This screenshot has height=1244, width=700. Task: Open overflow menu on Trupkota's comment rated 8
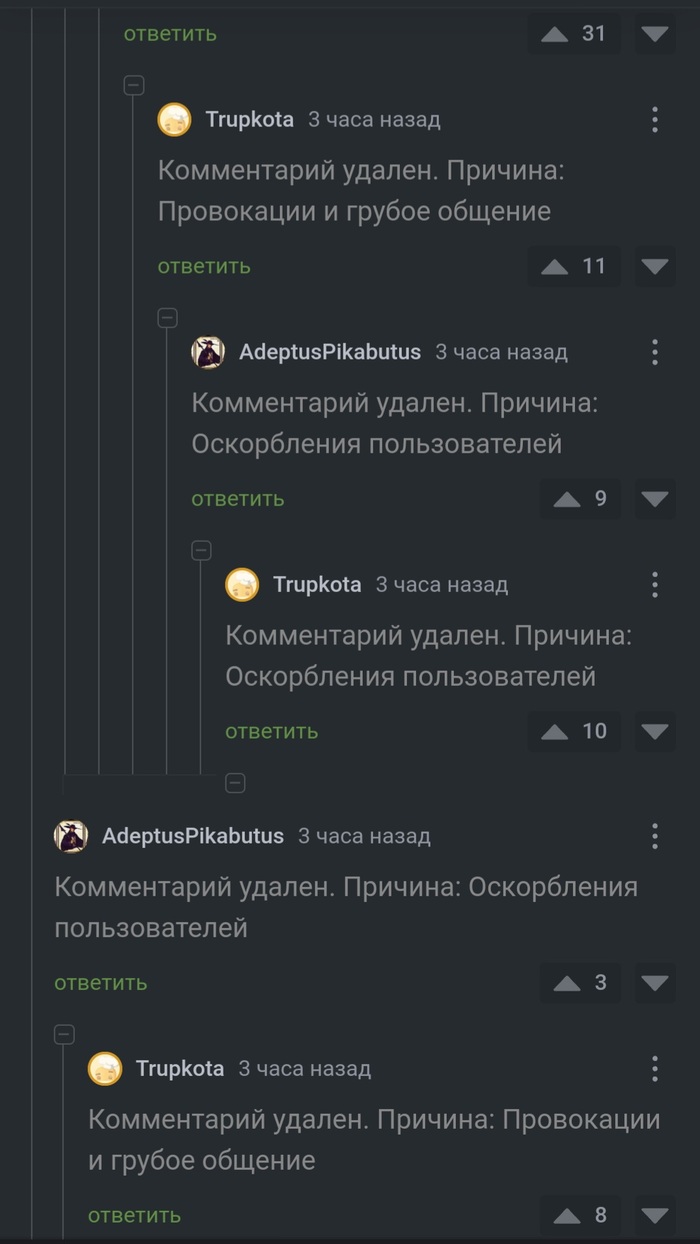[x=655, y=1069]
